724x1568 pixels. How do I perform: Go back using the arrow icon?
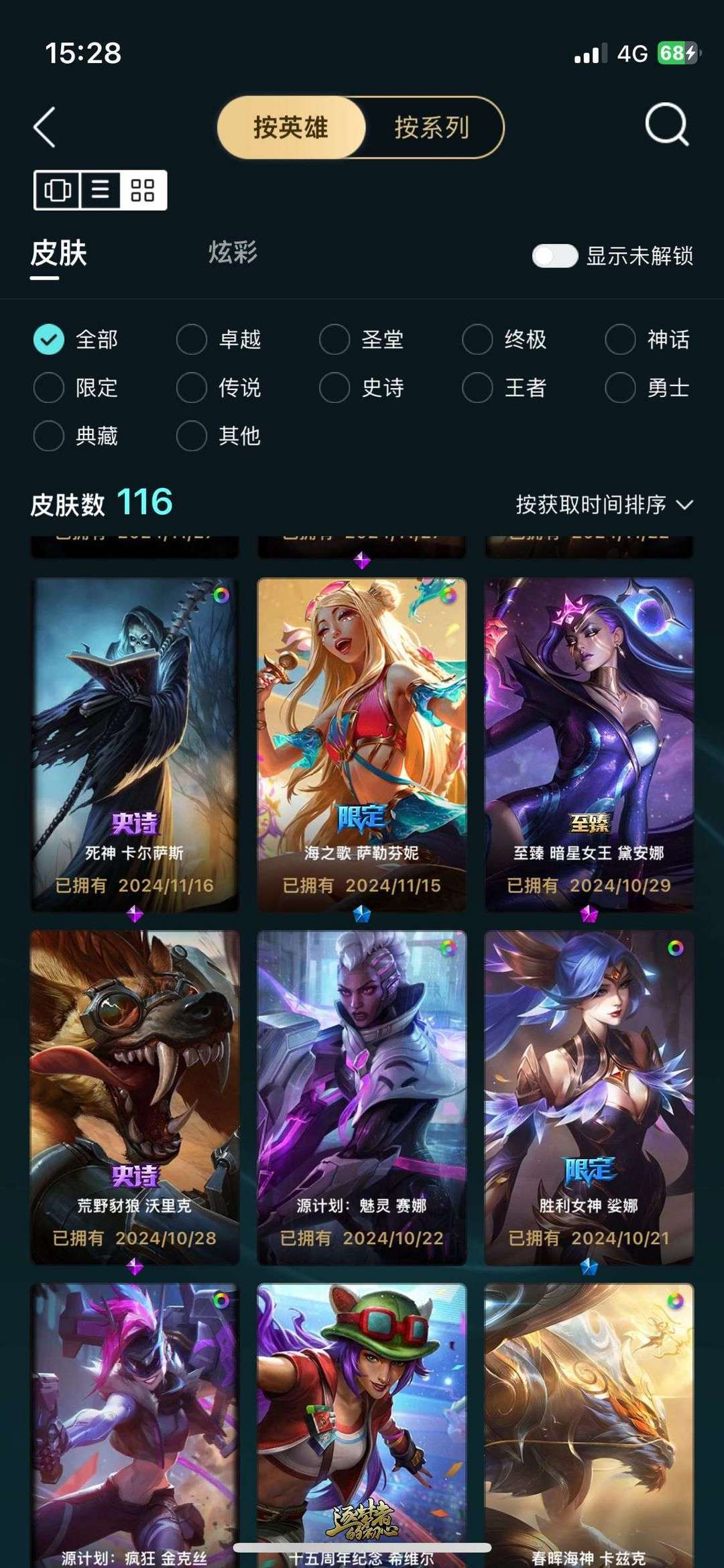(44, 127)
